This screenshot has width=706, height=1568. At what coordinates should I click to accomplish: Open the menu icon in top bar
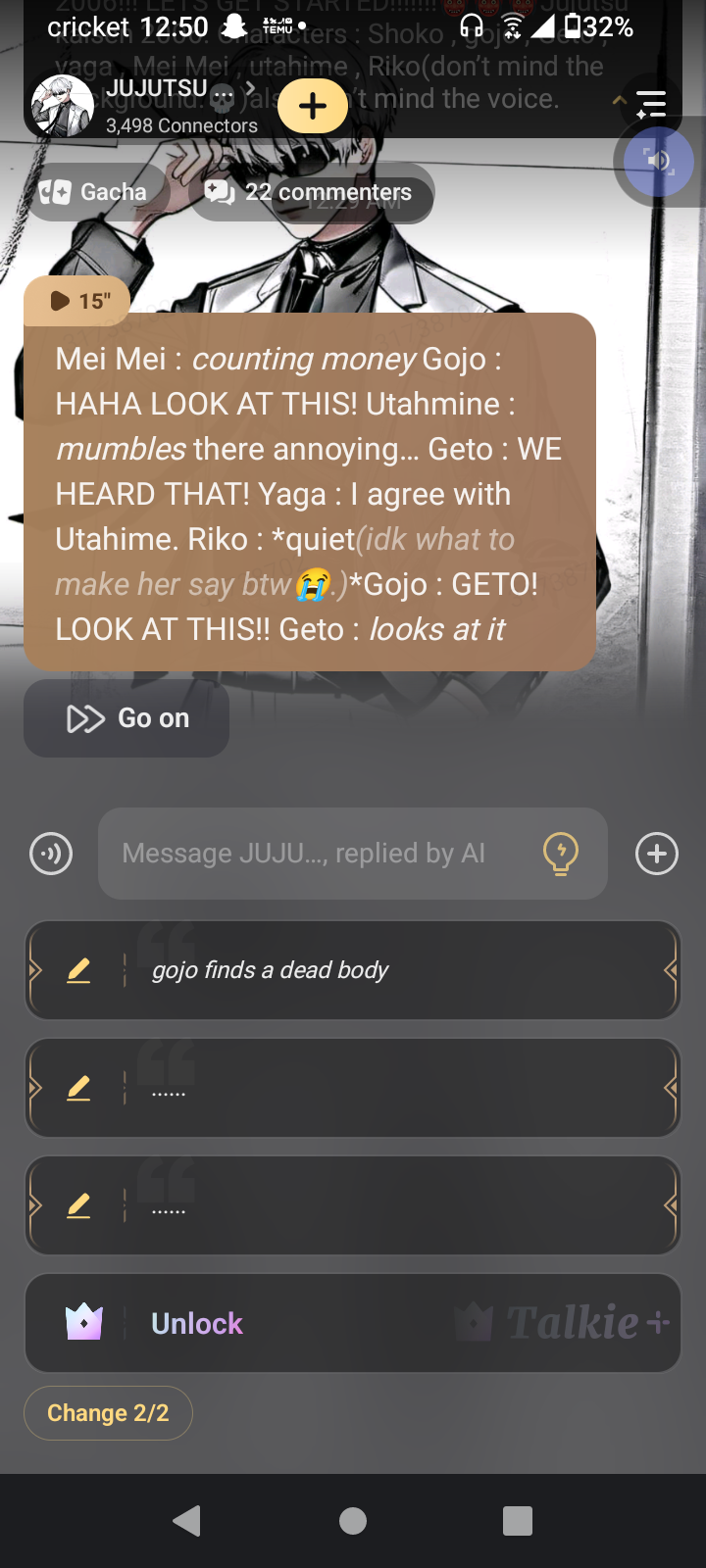(650, 104)
